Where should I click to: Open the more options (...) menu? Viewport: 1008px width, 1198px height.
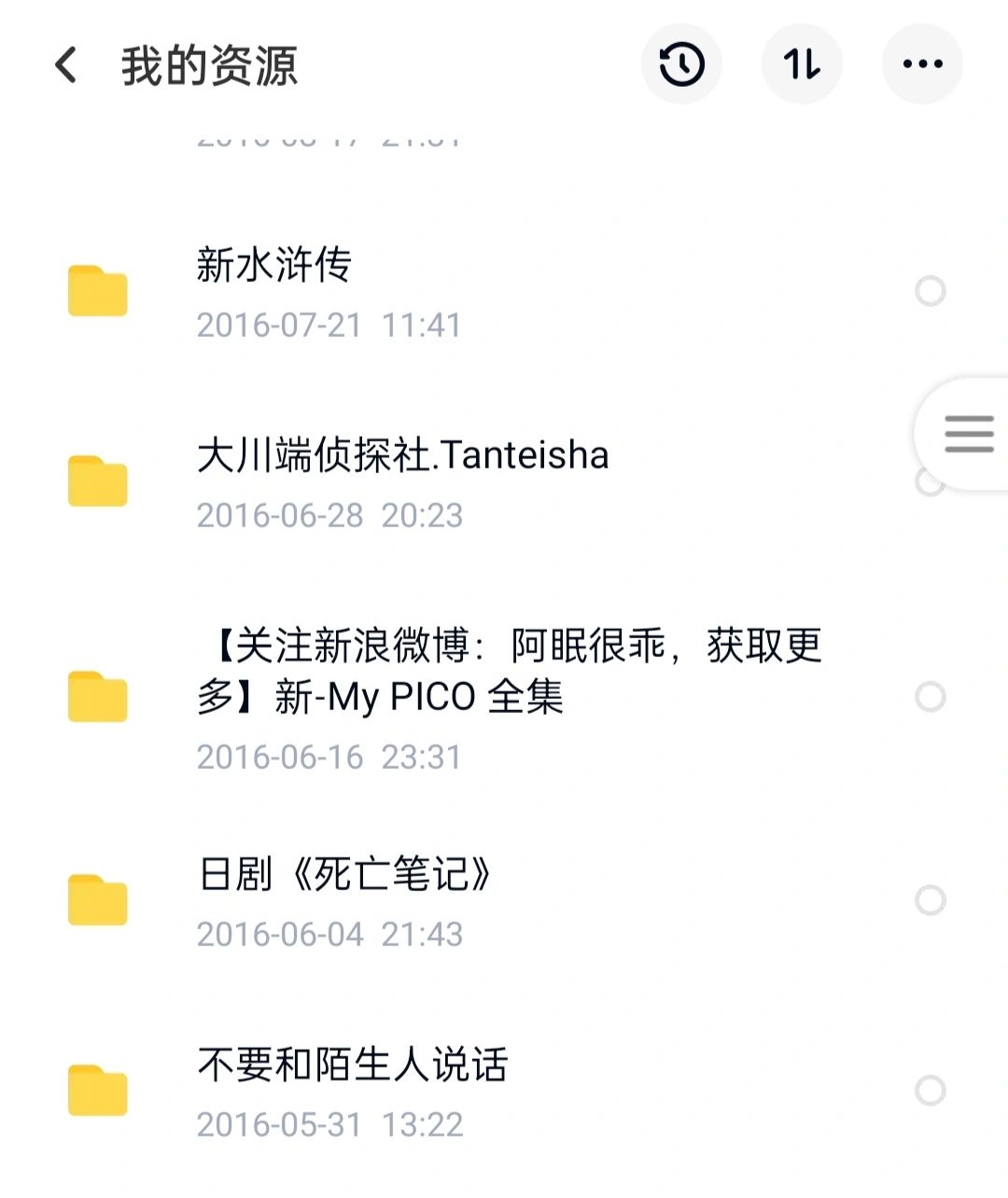coord(922,63)
